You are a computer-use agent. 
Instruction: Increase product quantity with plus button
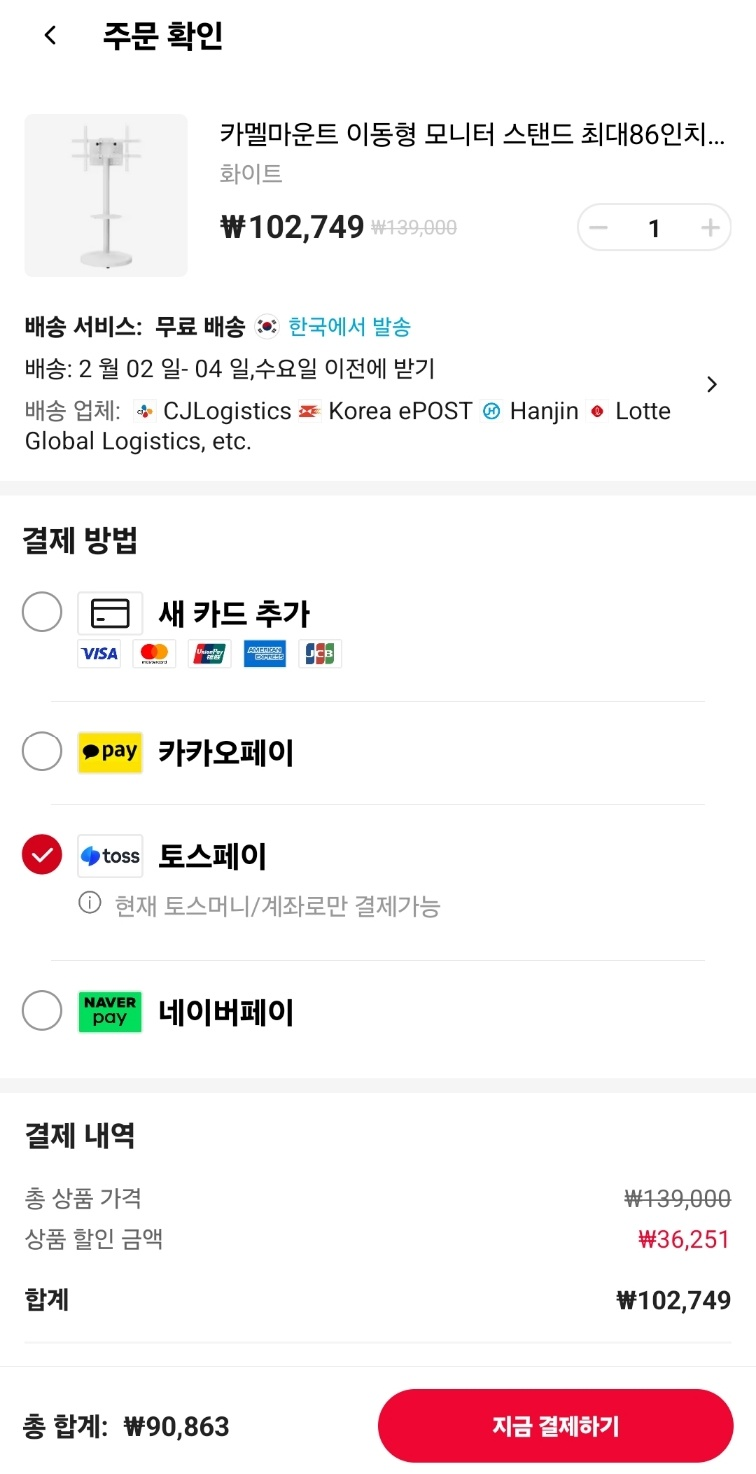pos(710,228)
